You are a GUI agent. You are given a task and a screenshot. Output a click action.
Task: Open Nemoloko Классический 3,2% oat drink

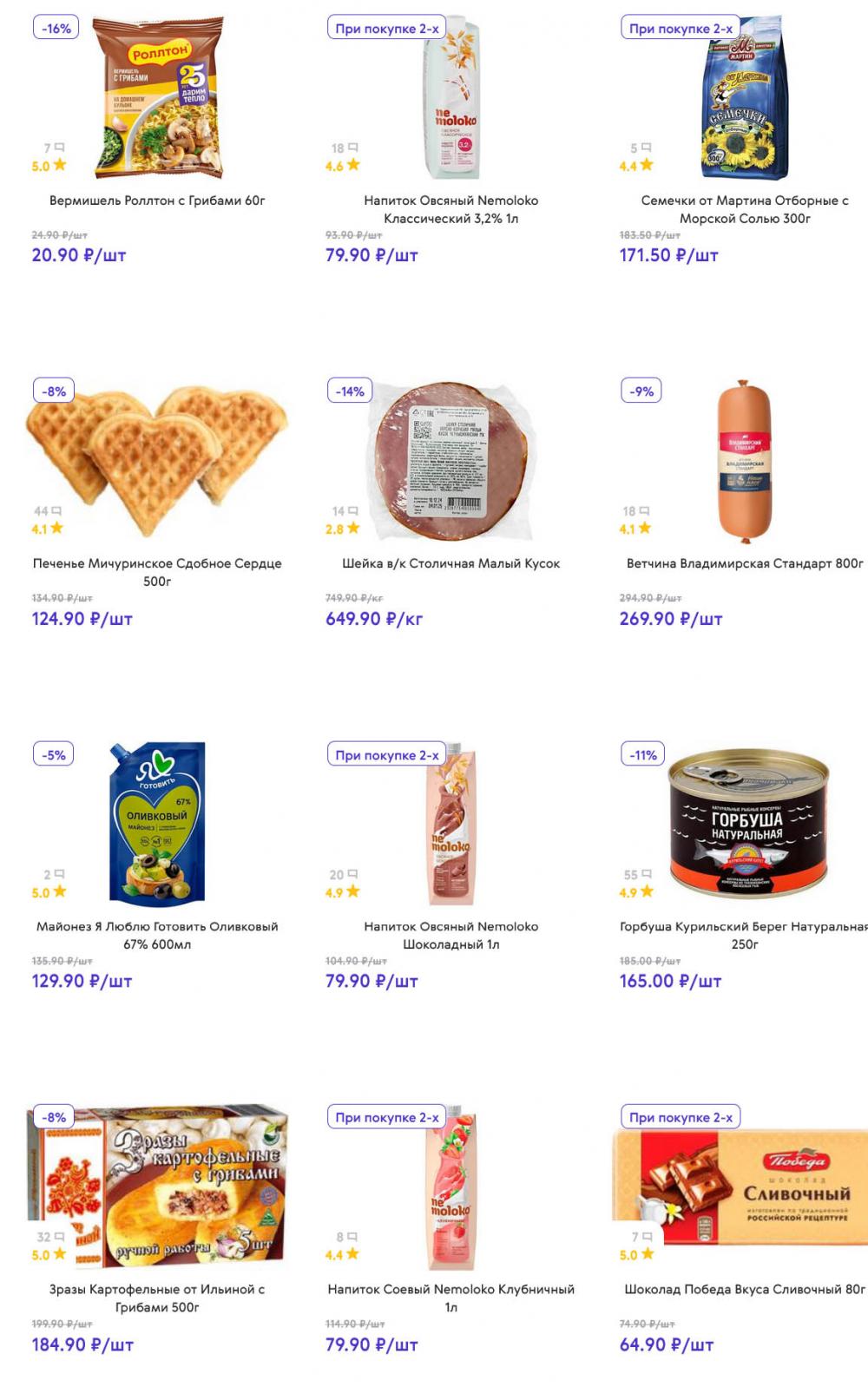coord(450,209)
